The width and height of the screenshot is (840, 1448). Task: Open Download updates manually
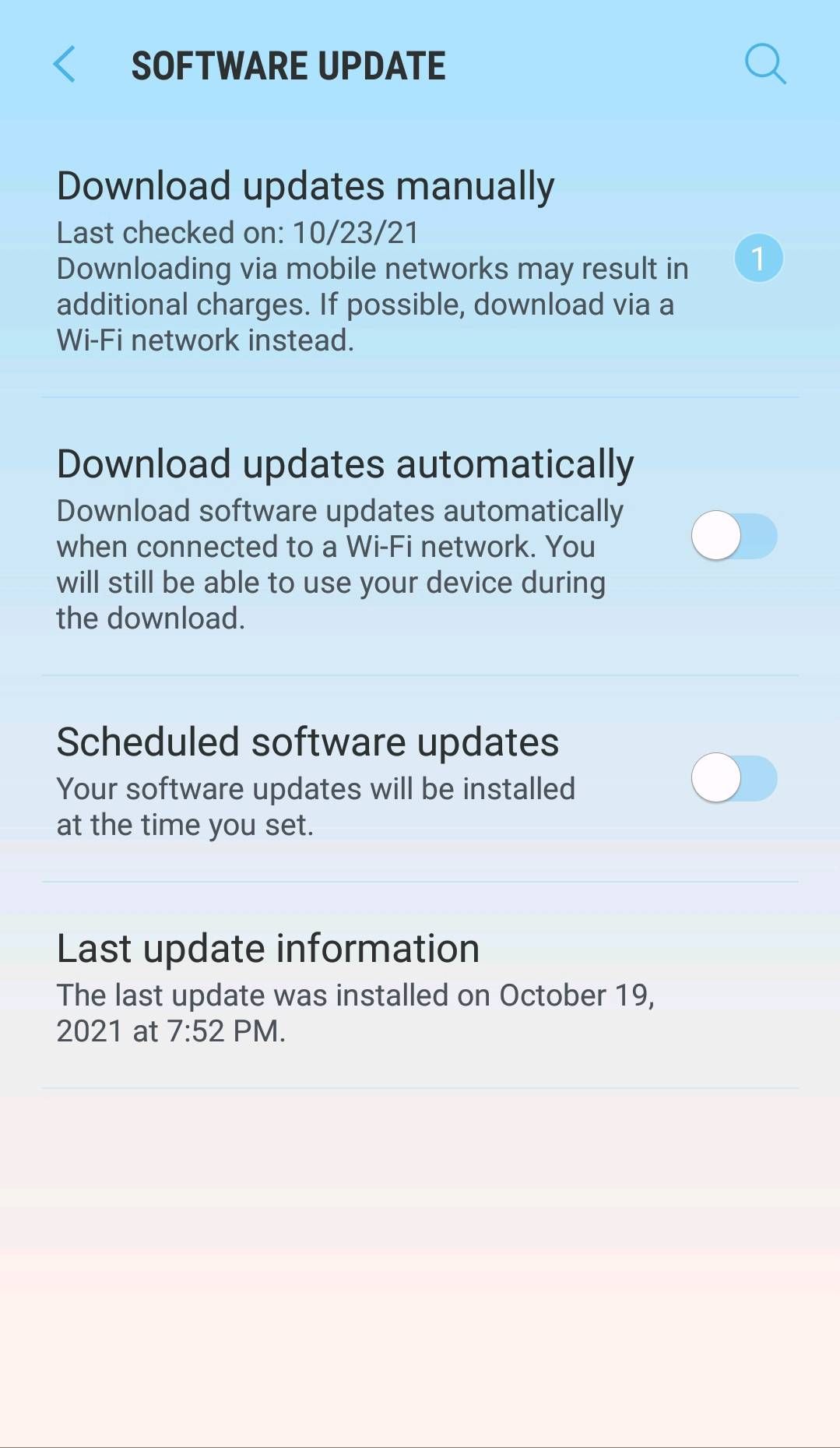pos(305,185)
